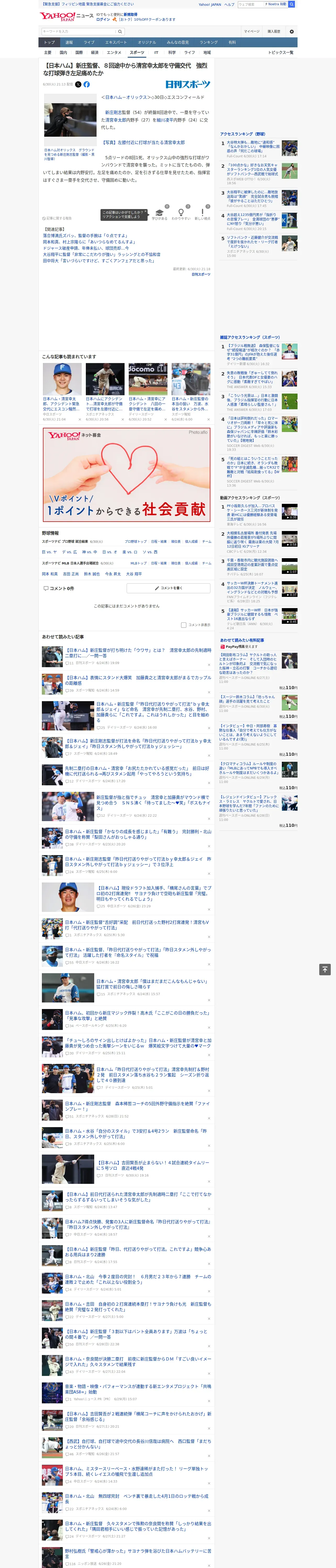336x1568 pixels.
Task: Tap コメントを書く button
Action: pos(169,588)
